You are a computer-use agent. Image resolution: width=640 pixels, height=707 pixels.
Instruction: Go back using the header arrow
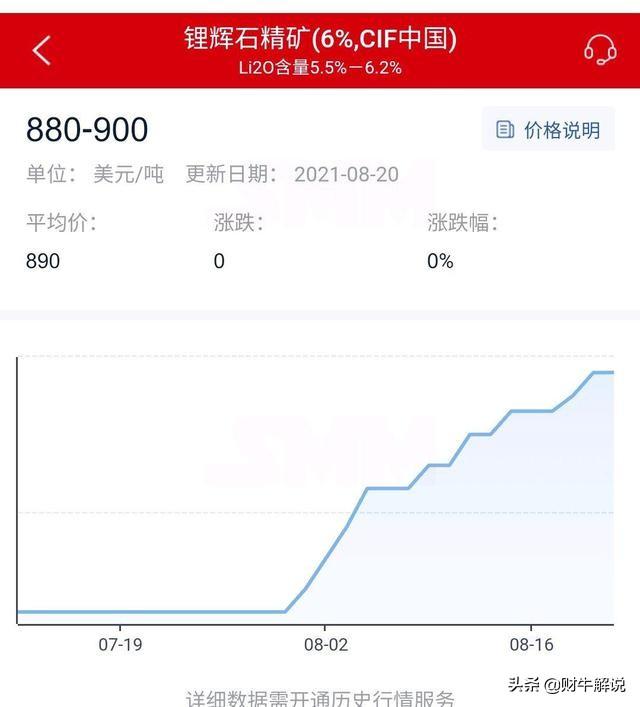point(41,49)
